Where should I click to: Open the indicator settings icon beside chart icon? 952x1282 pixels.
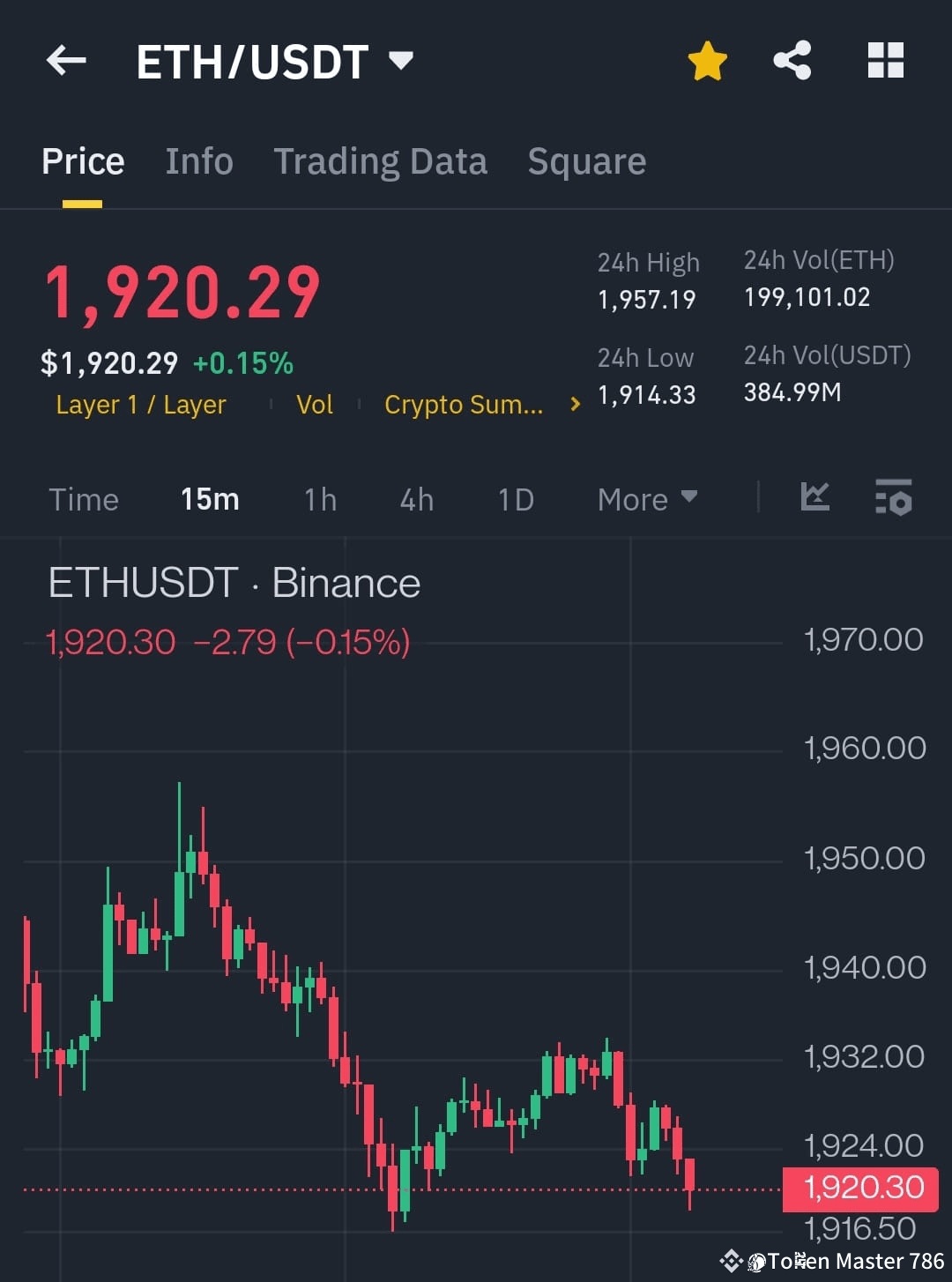click(893, 498)
